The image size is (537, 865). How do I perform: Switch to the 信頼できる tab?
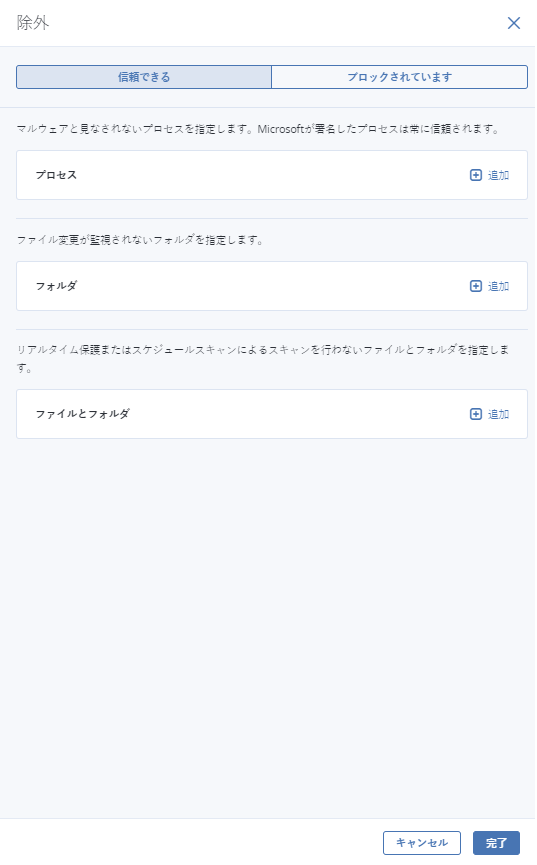(143, 77)
